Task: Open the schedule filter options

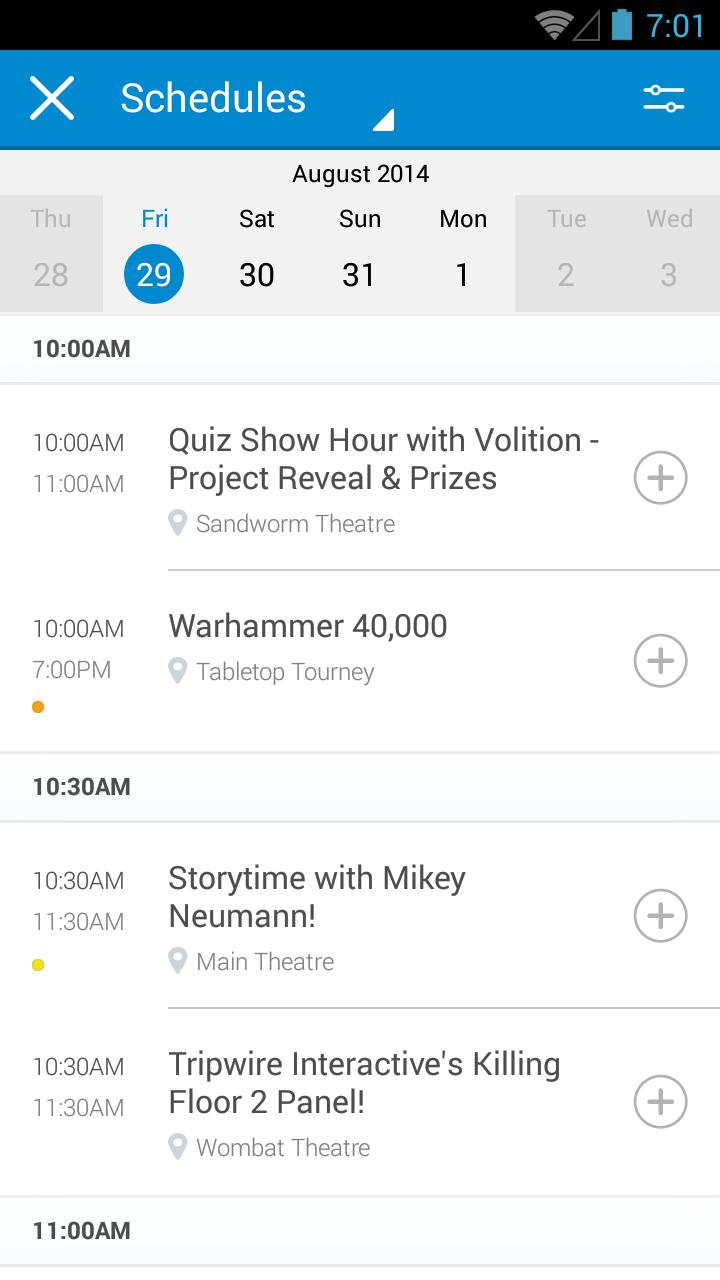Action: [x=665, y=97]
